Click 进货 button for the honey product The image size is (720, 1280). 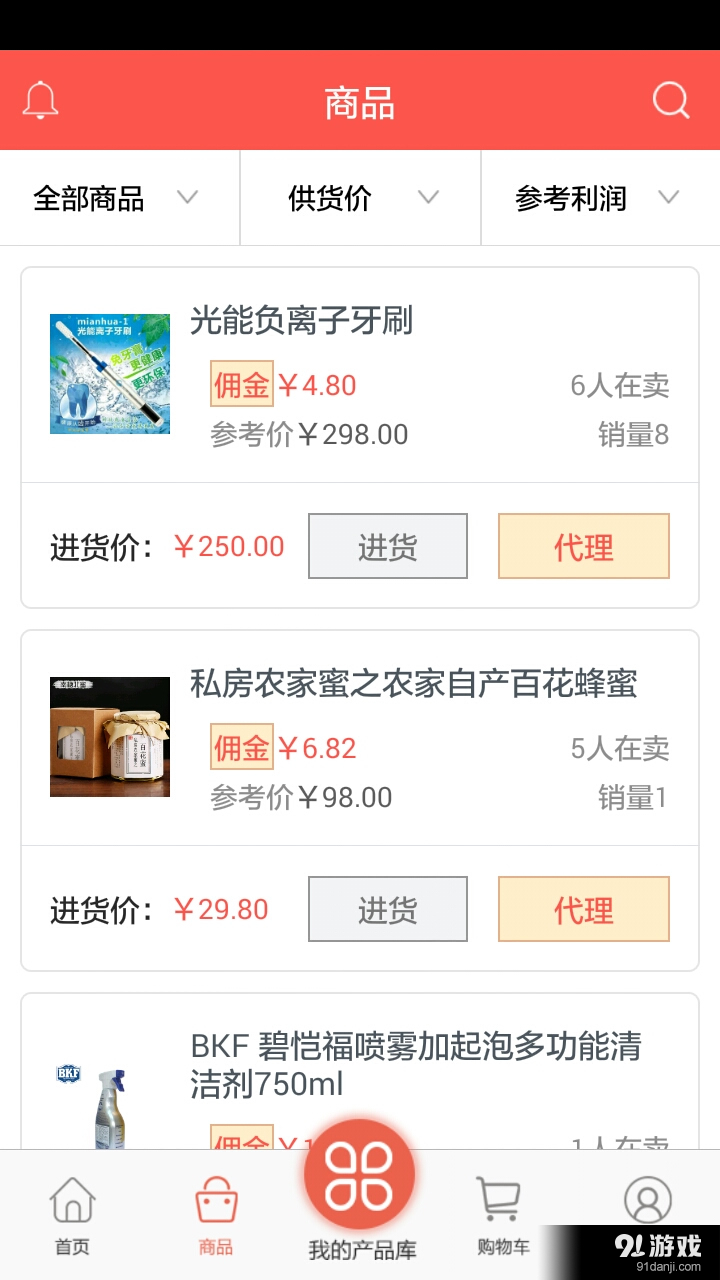[x=387, y=909]
